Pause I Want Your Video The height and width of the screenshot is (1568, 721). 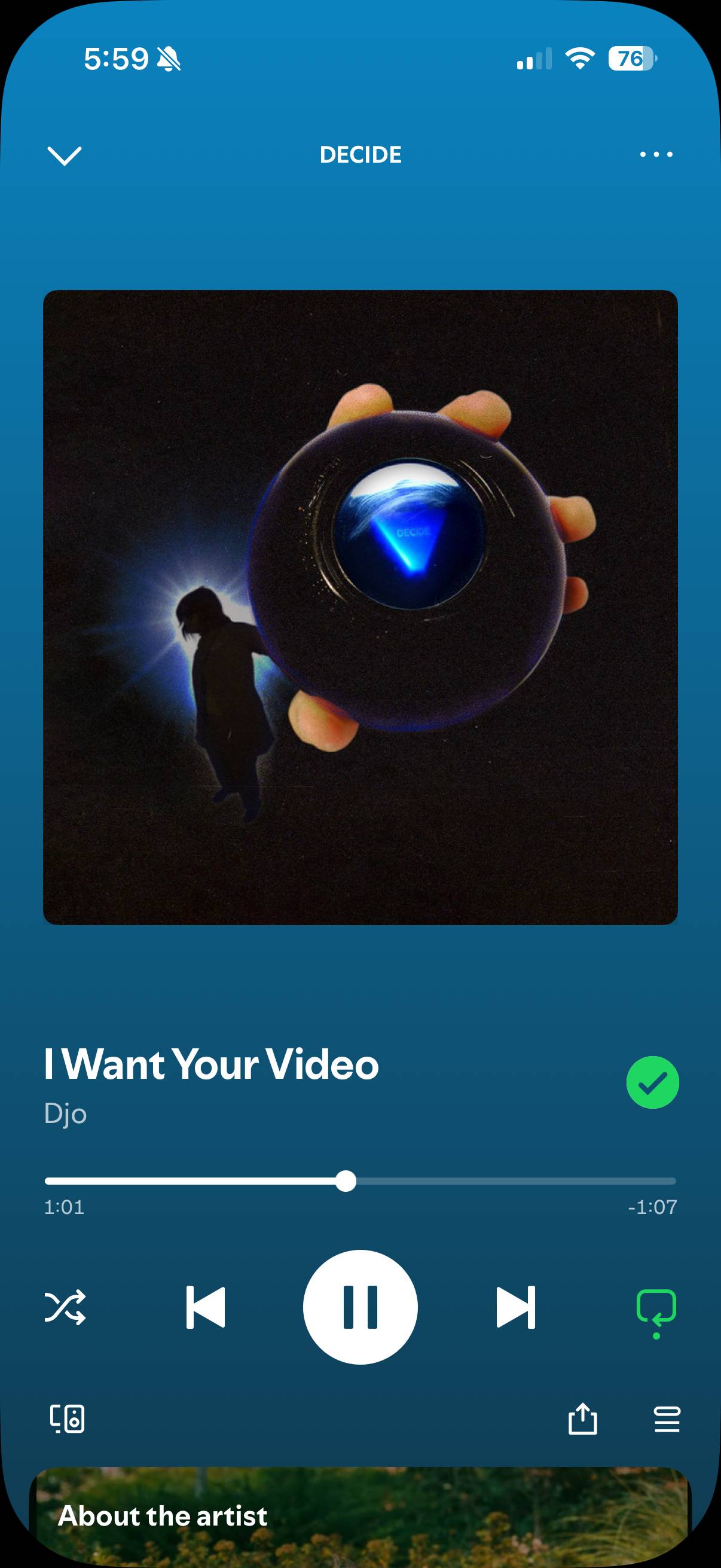tap(360, 1307)
